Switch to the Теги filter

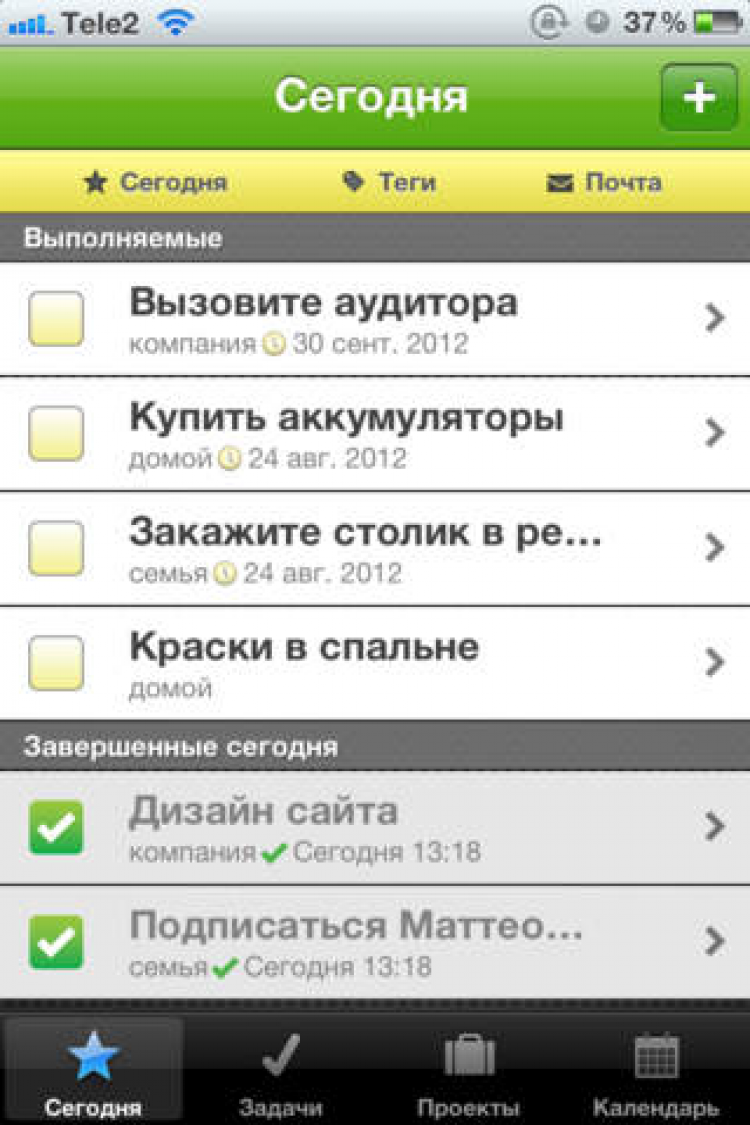pyautogui.click(x=389, y=183)
